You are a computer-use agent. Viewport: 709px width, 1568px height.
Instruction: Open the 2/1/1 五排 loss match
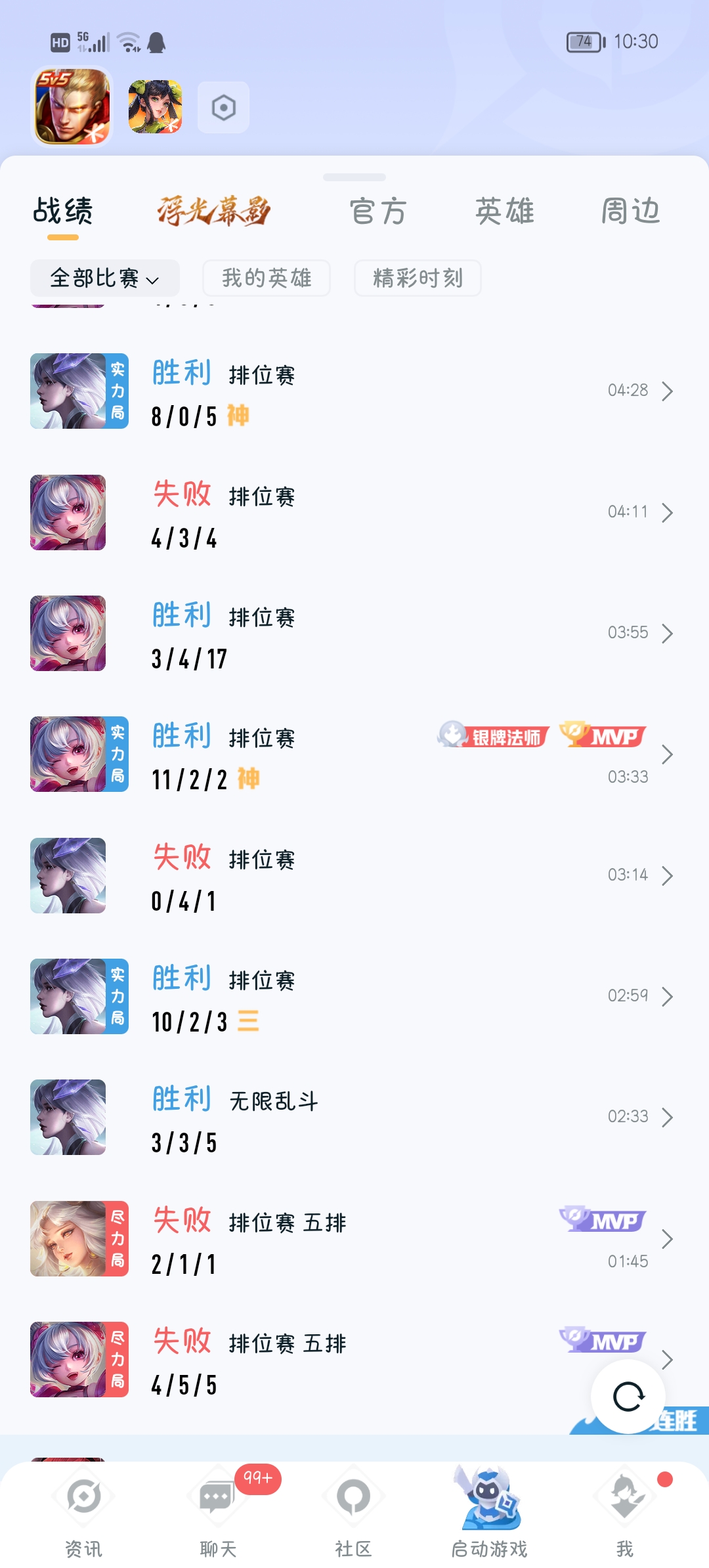point(354,1239)
